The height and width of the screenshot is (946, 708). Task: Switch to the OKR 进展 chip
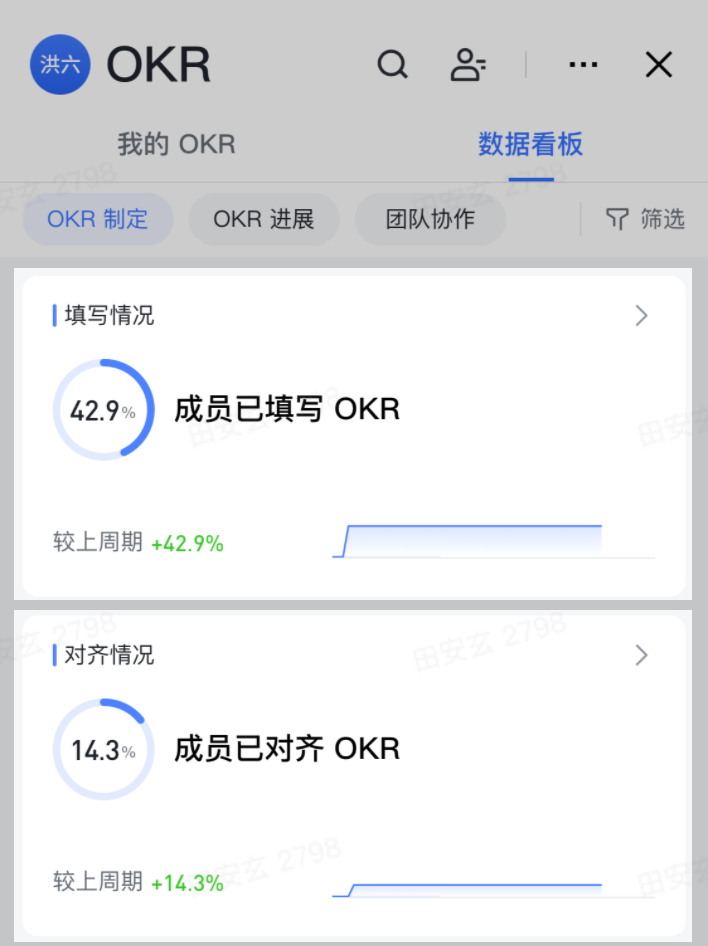click(264, 219)
